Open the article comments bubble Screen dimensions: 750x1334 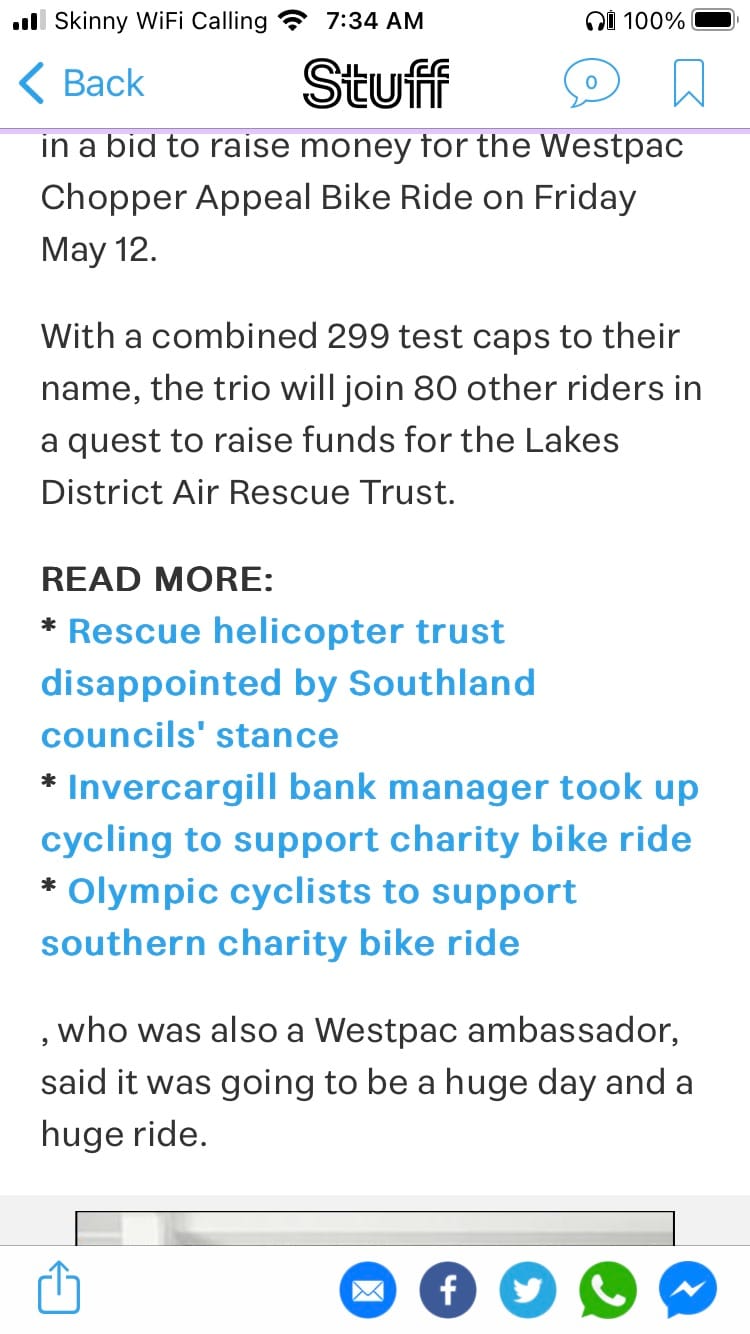pyautogui.click(x=590, y=84)
